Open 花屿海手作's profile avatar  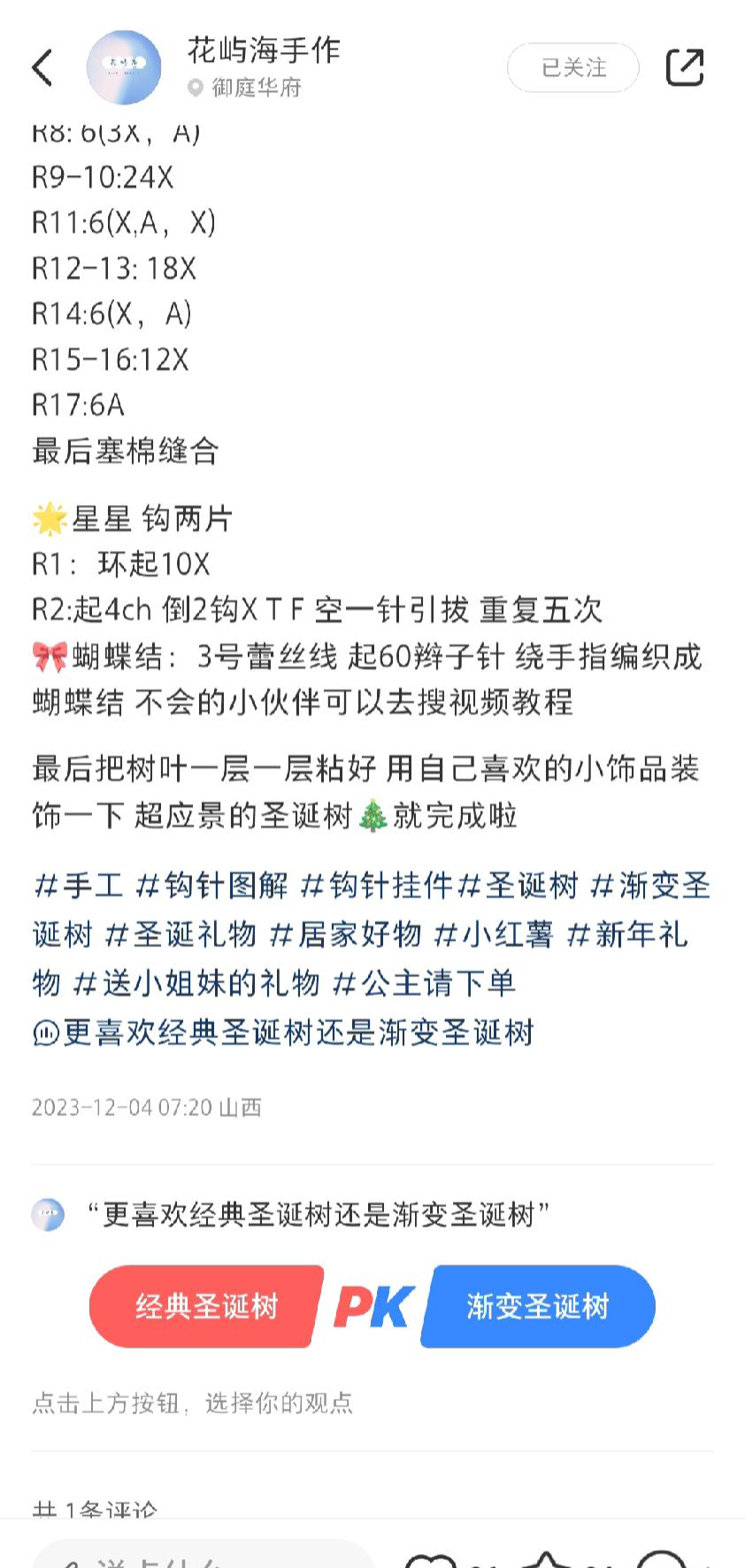124,67
